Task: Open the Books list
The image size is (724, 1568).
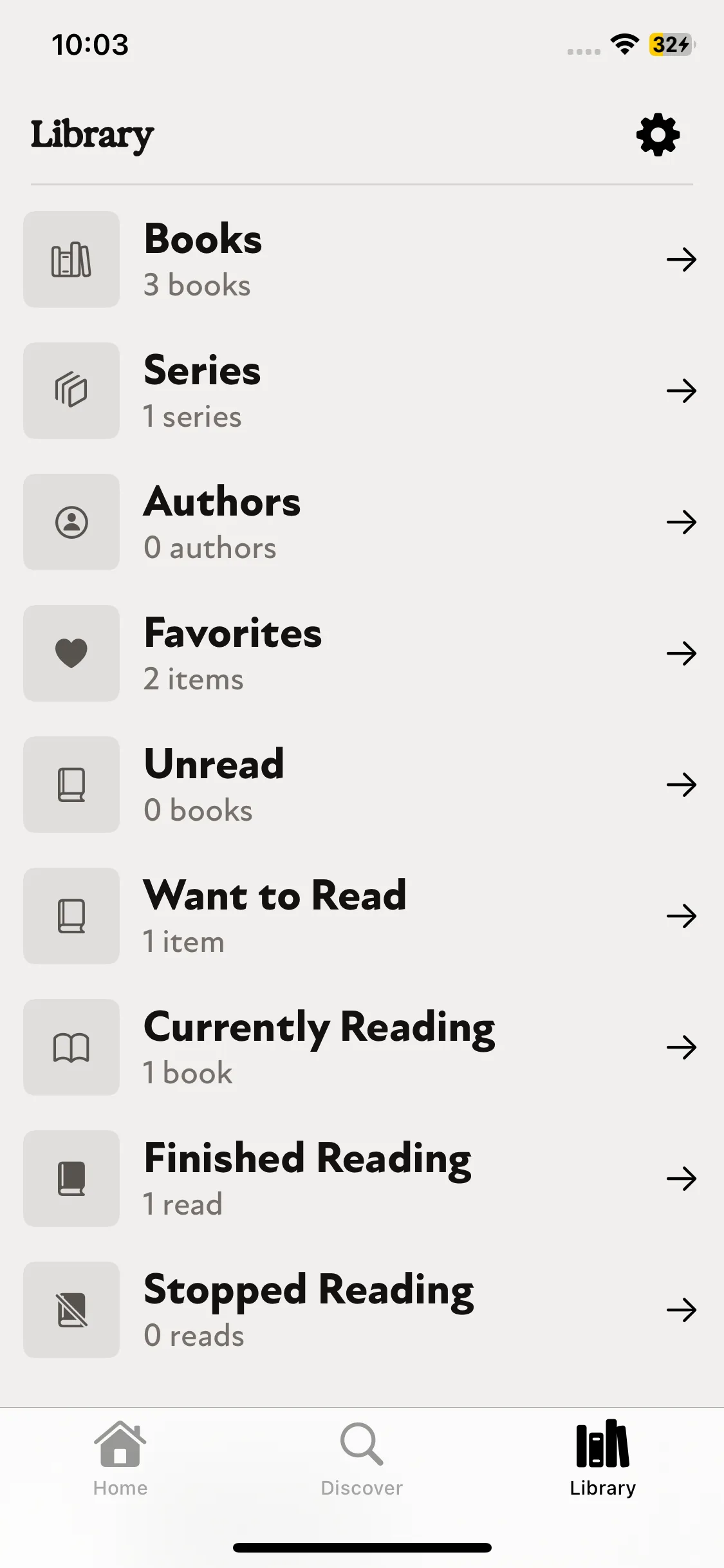Action: 360,259
